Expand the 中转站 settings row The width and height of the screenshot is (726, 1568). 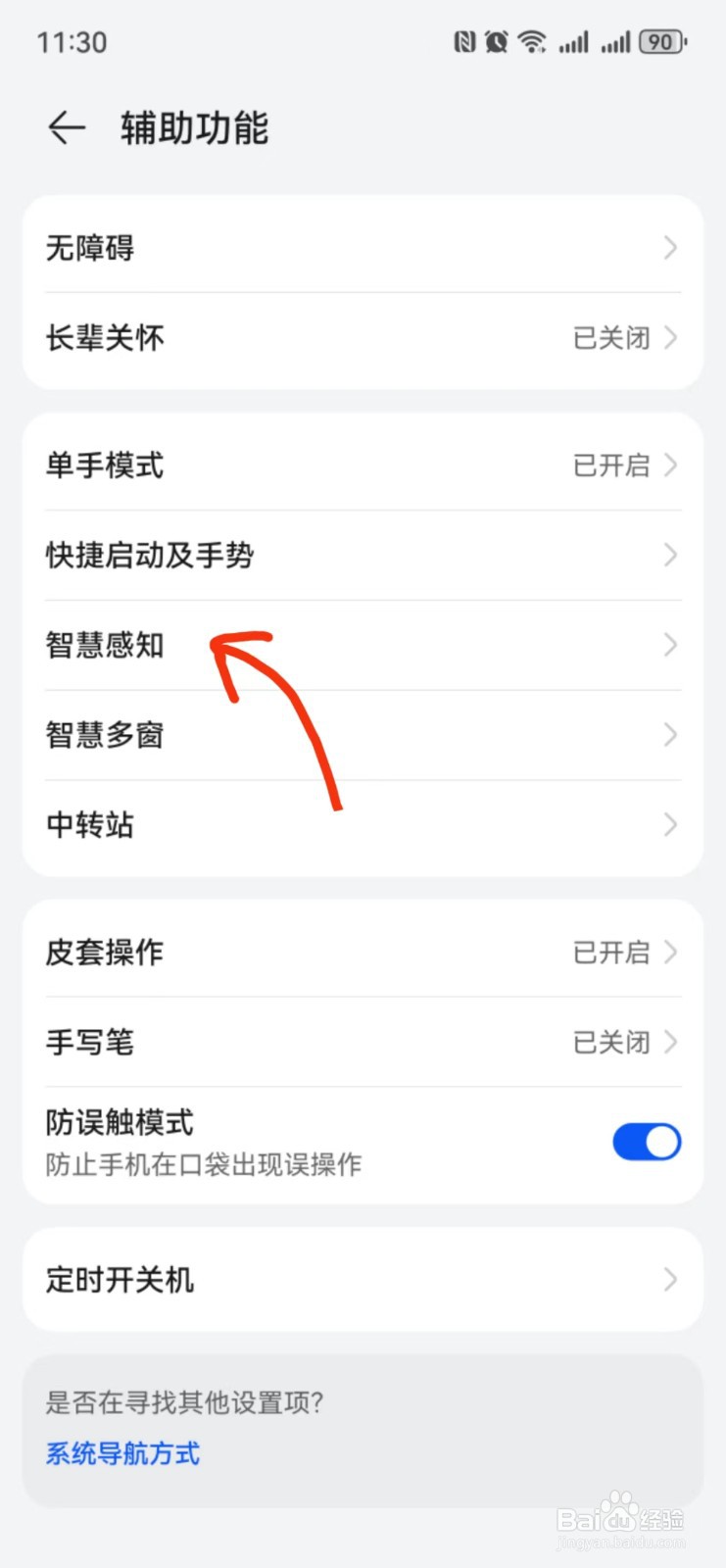363,824
